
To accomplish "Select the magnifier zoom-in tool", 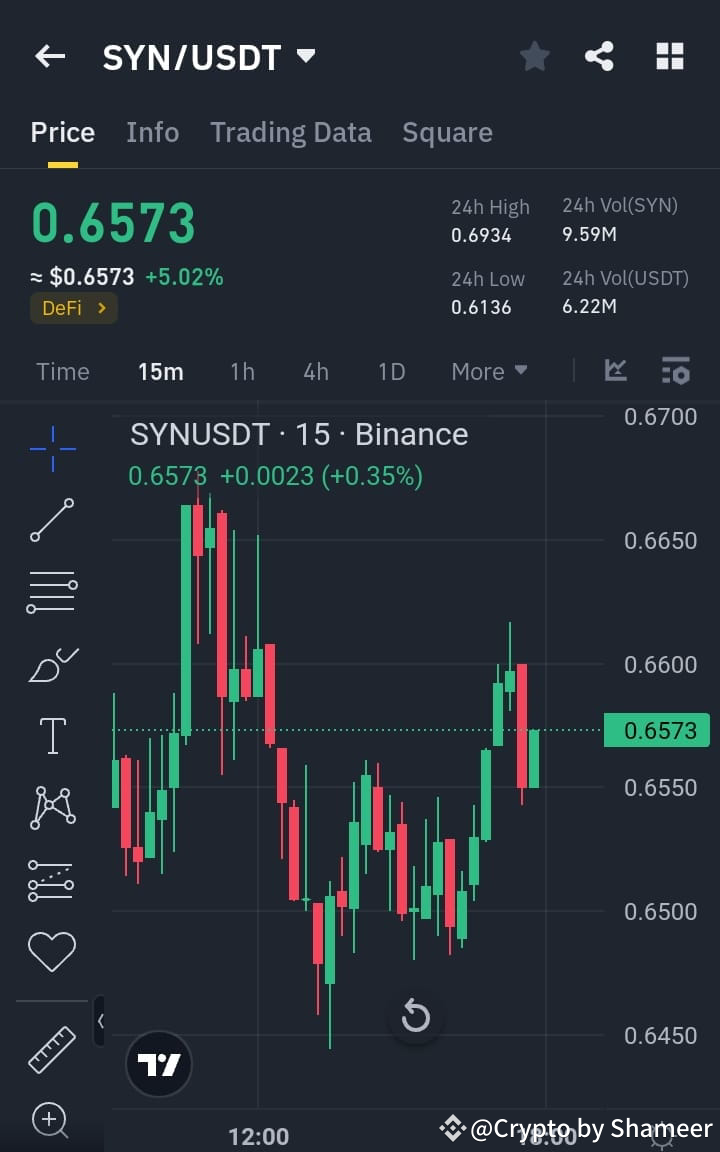I will (51, 1121).
